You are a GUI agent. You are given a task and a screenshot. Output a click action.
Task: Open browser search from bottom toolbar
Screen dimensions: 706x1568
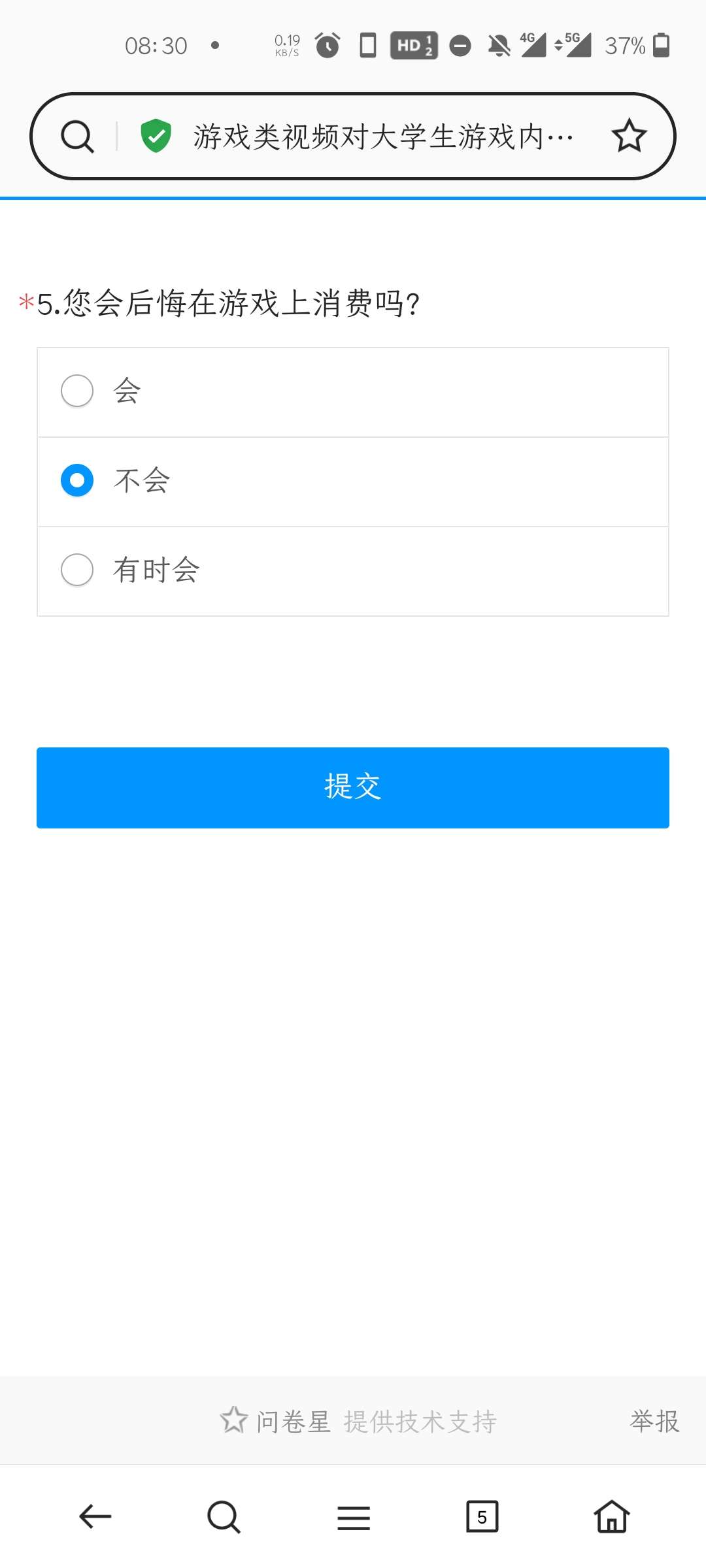224,1516
